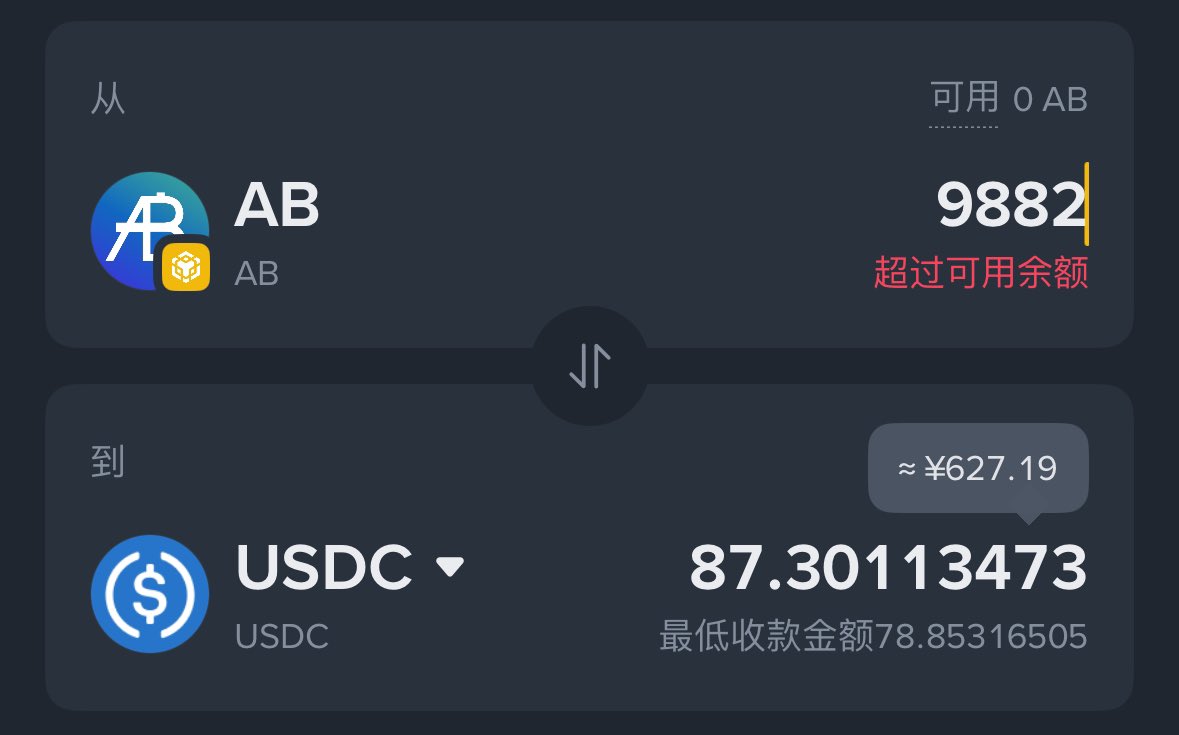The width and height of the screenshot is (1179, 735).
Task: Tap the swap direction arrows button
Action: pyautogui.click(x=589, y=366)
